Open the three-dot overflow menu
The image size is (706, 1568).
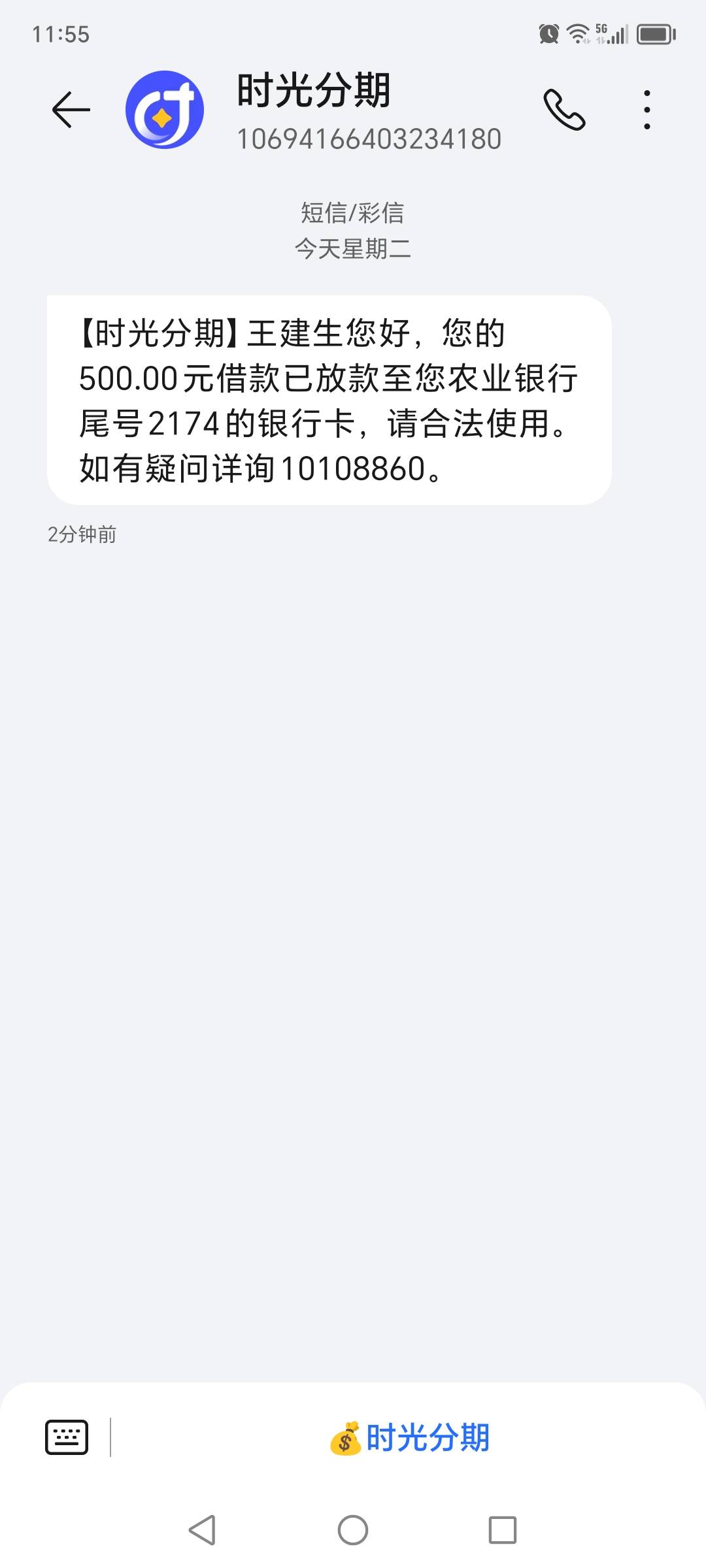tap(647, 109)
